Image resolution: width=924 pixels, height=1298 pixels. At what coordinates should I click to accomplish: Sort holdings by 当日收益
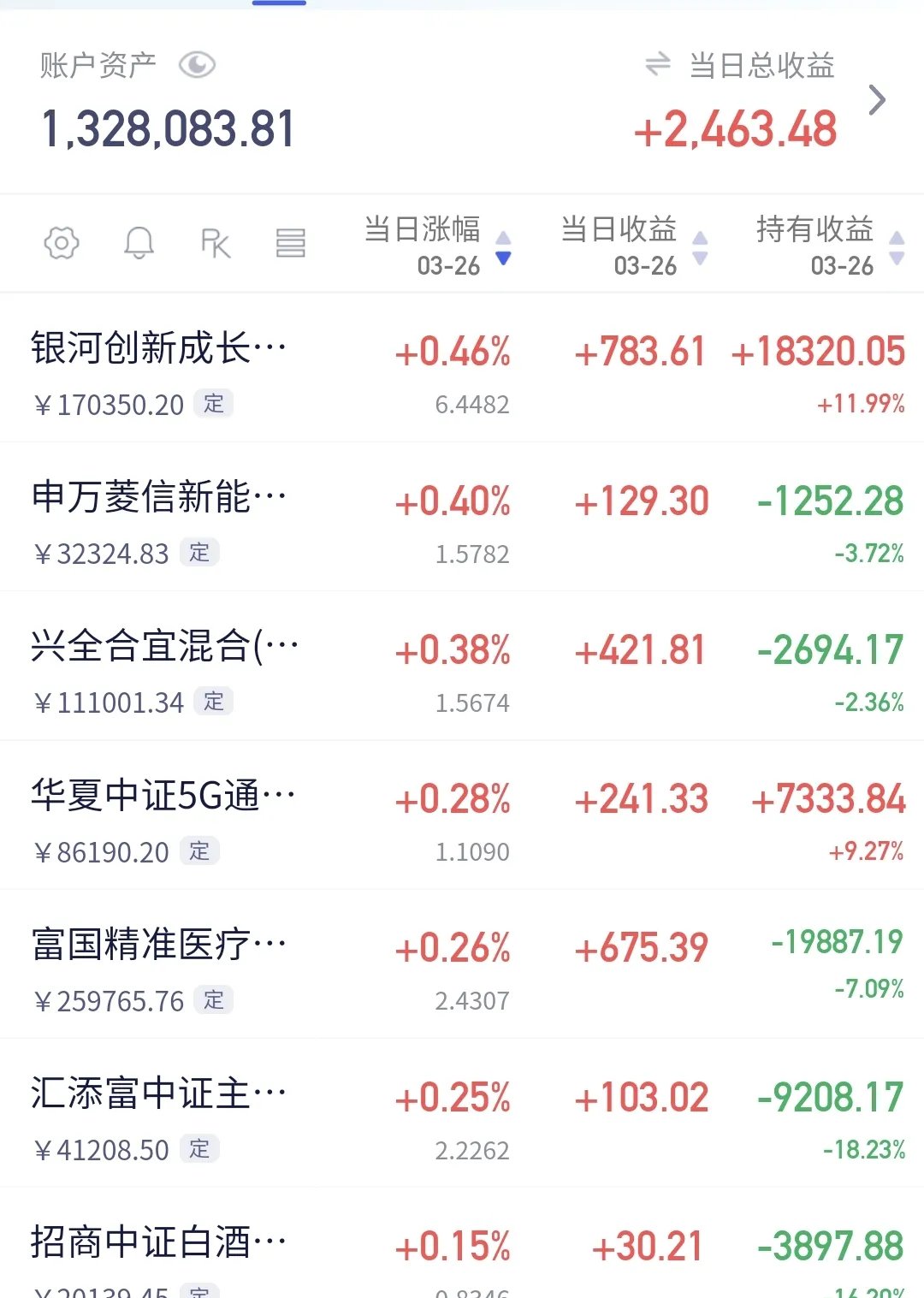point(633,246)
